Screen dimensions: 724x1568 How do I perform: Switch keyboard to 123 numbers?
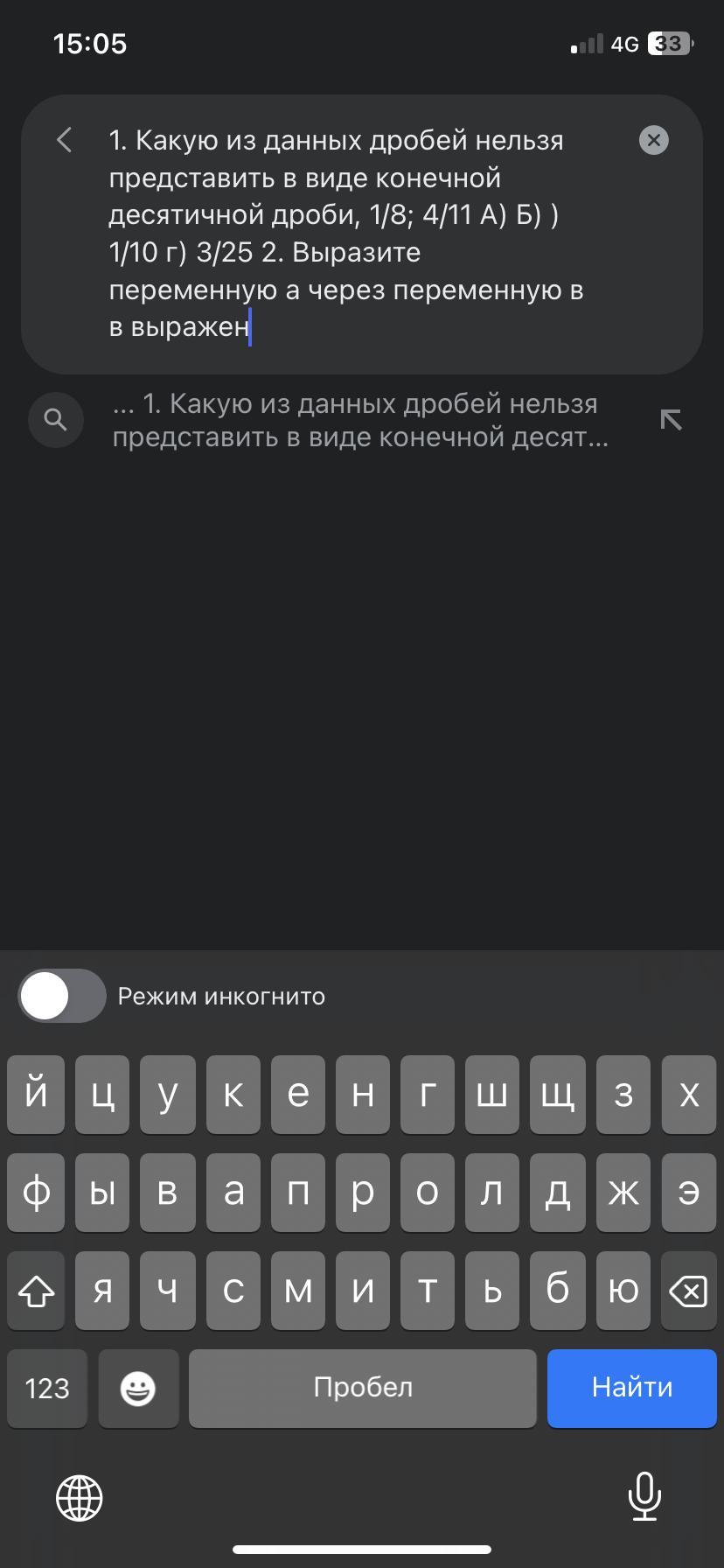47,1388
